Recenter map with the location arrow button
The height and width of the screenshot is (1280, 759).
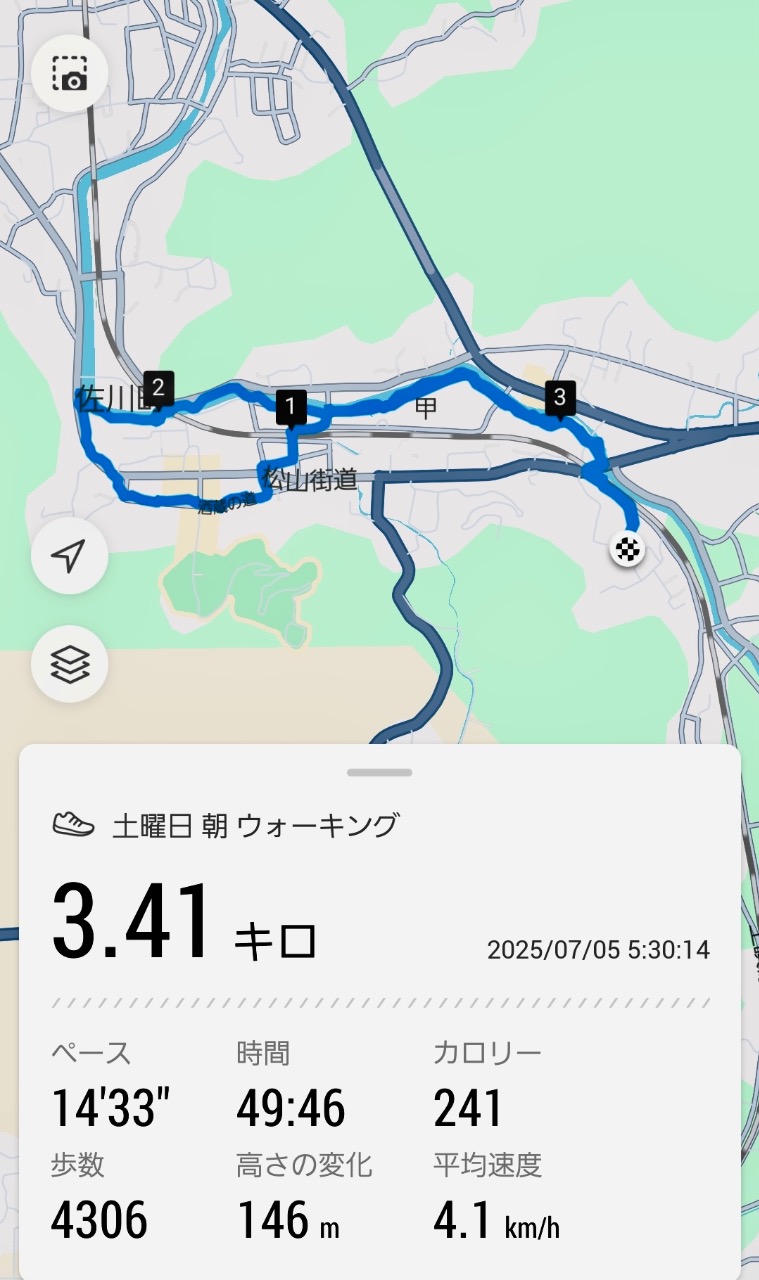[69, 556]
